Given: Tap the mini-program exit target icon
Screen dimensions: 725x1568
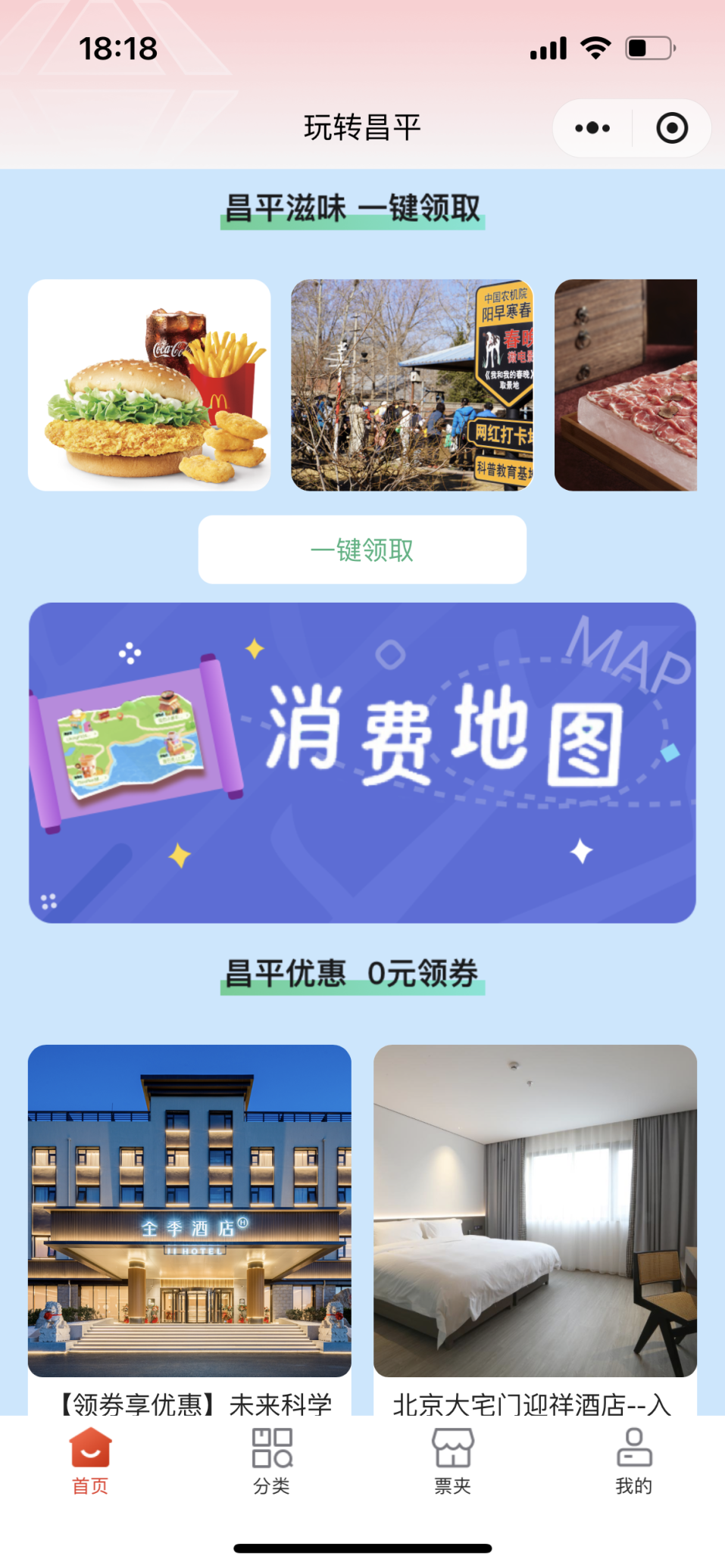Looking at the screenshot, I should (x=670, y=128).
